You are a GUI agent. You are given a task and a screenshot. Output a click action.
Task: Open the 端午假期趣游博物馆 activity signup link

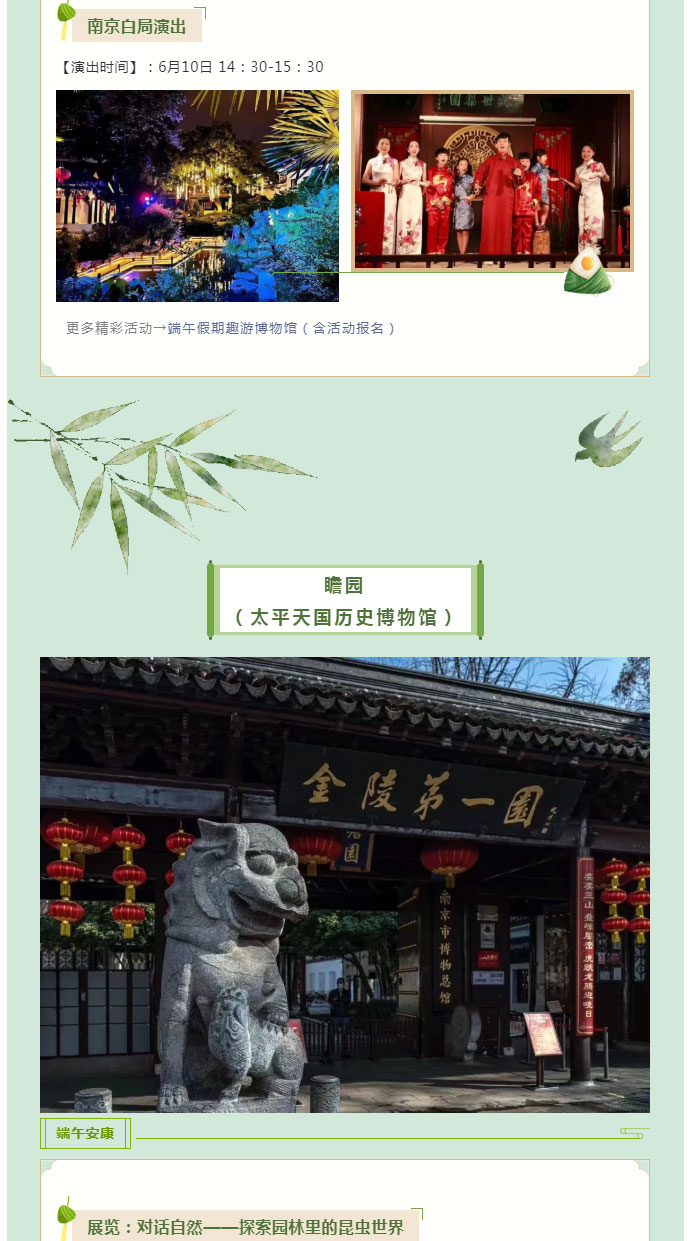[282, 328]
